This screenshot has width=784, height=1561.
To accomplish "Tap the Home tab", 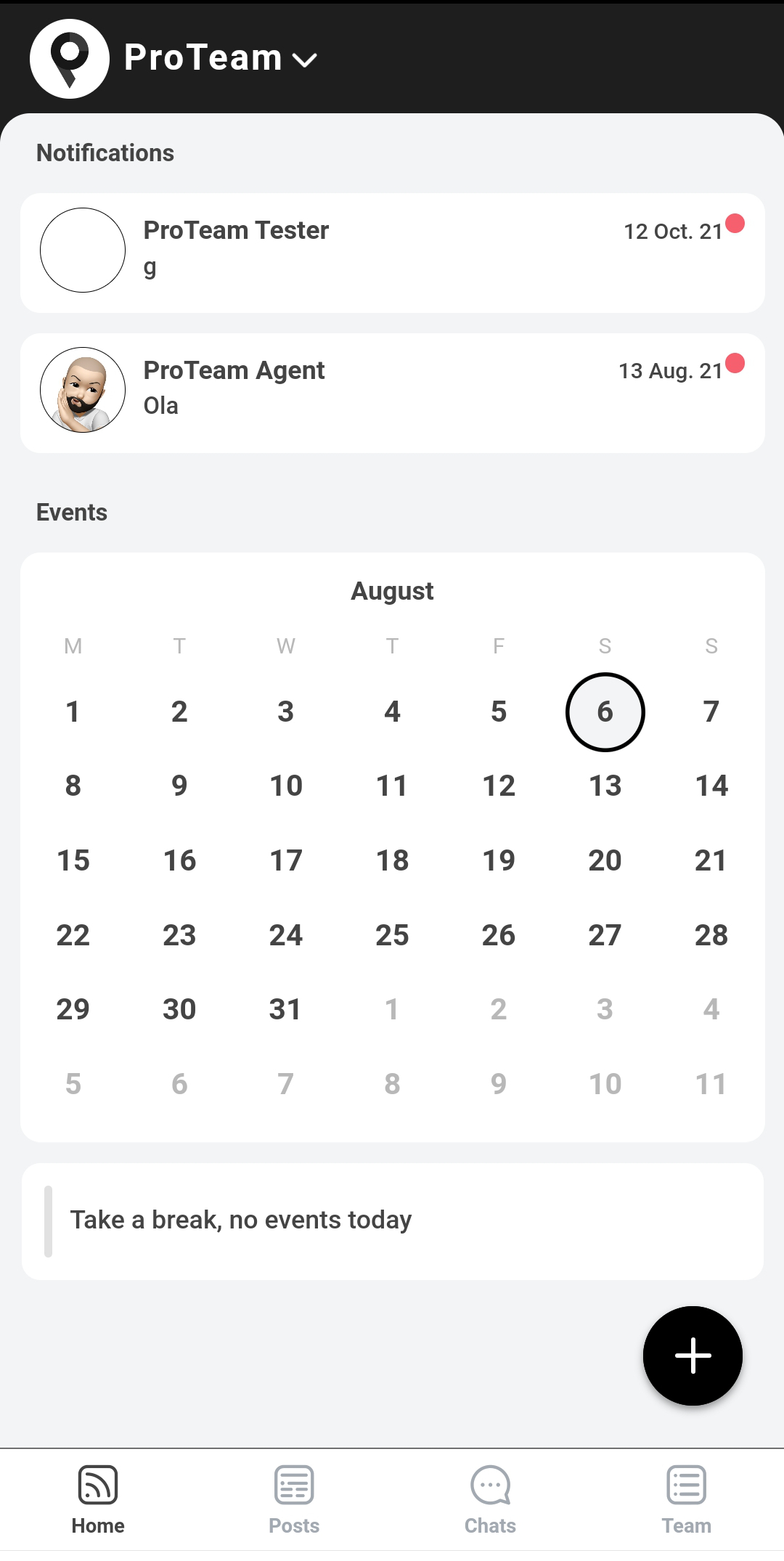I will (98, 1499).
